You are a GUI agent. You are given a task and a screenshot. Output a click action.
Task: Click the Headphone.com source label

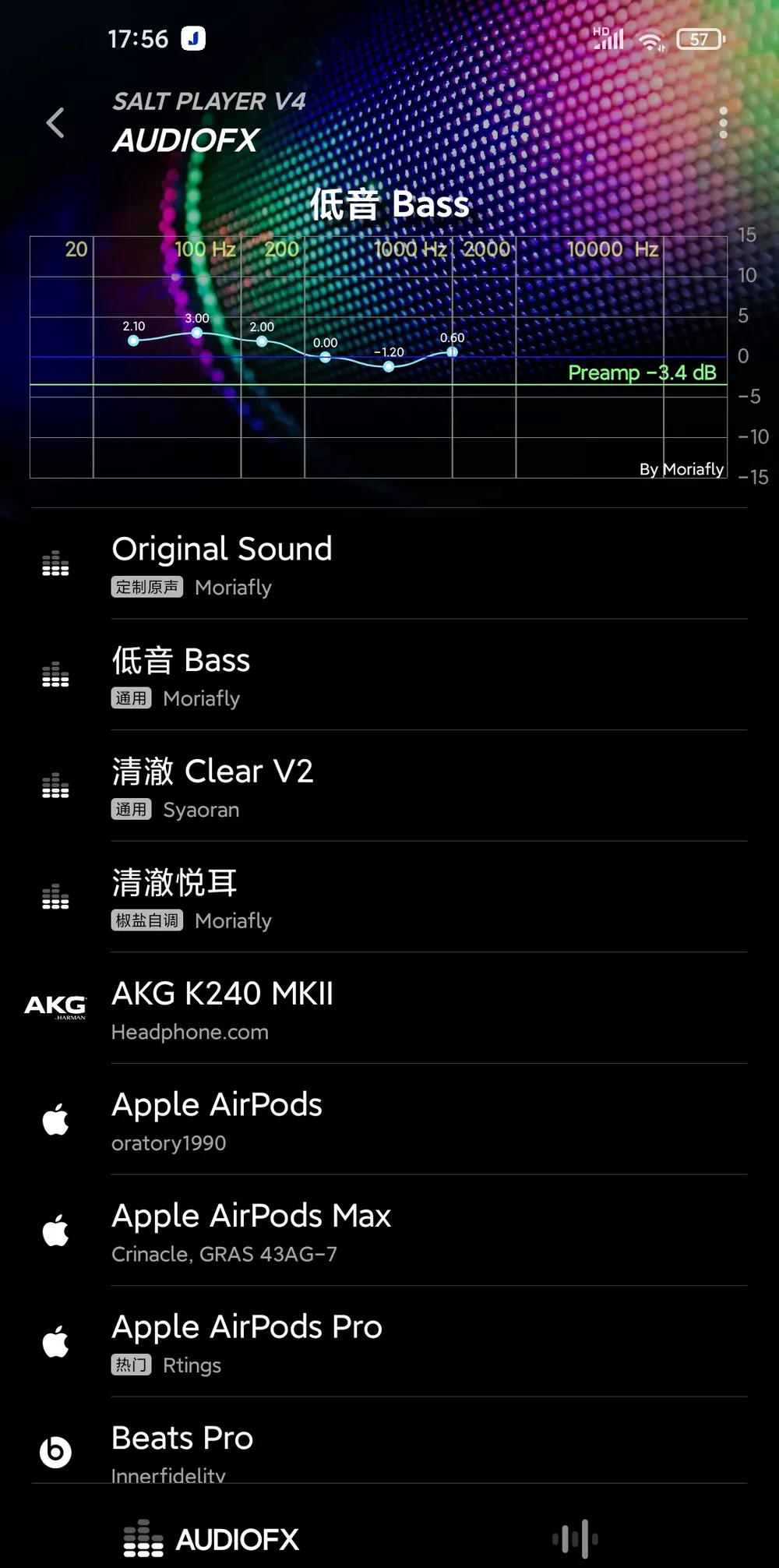[190, 1032]
